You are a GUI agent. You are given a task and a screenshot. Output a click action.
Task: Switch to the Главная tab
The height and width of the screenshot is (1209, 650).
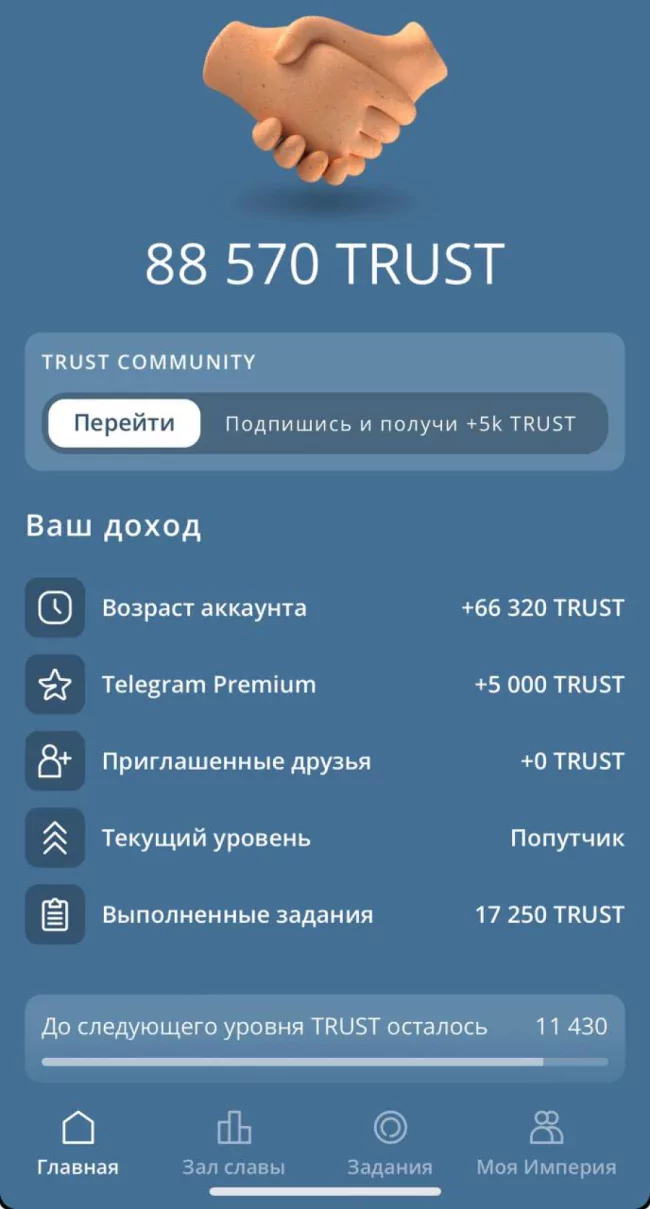click(78, 1144)
